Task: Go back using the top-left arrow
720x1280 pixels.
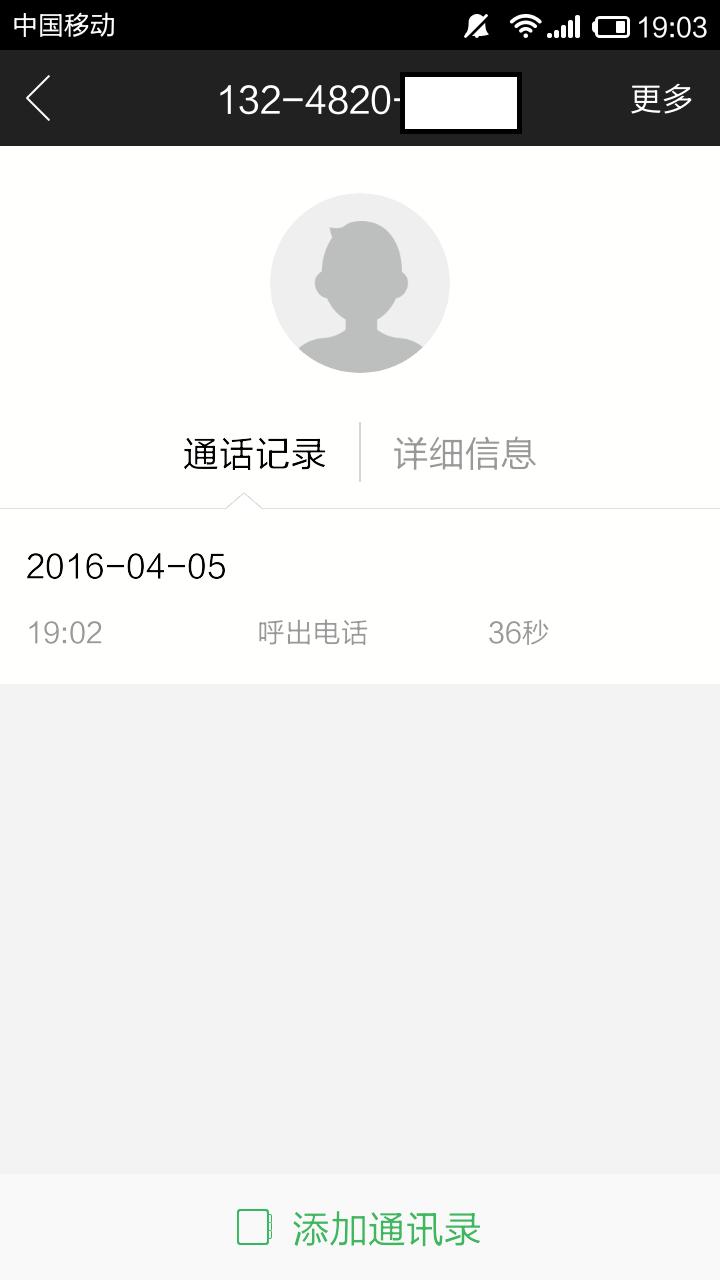Action: pos(38,99)
